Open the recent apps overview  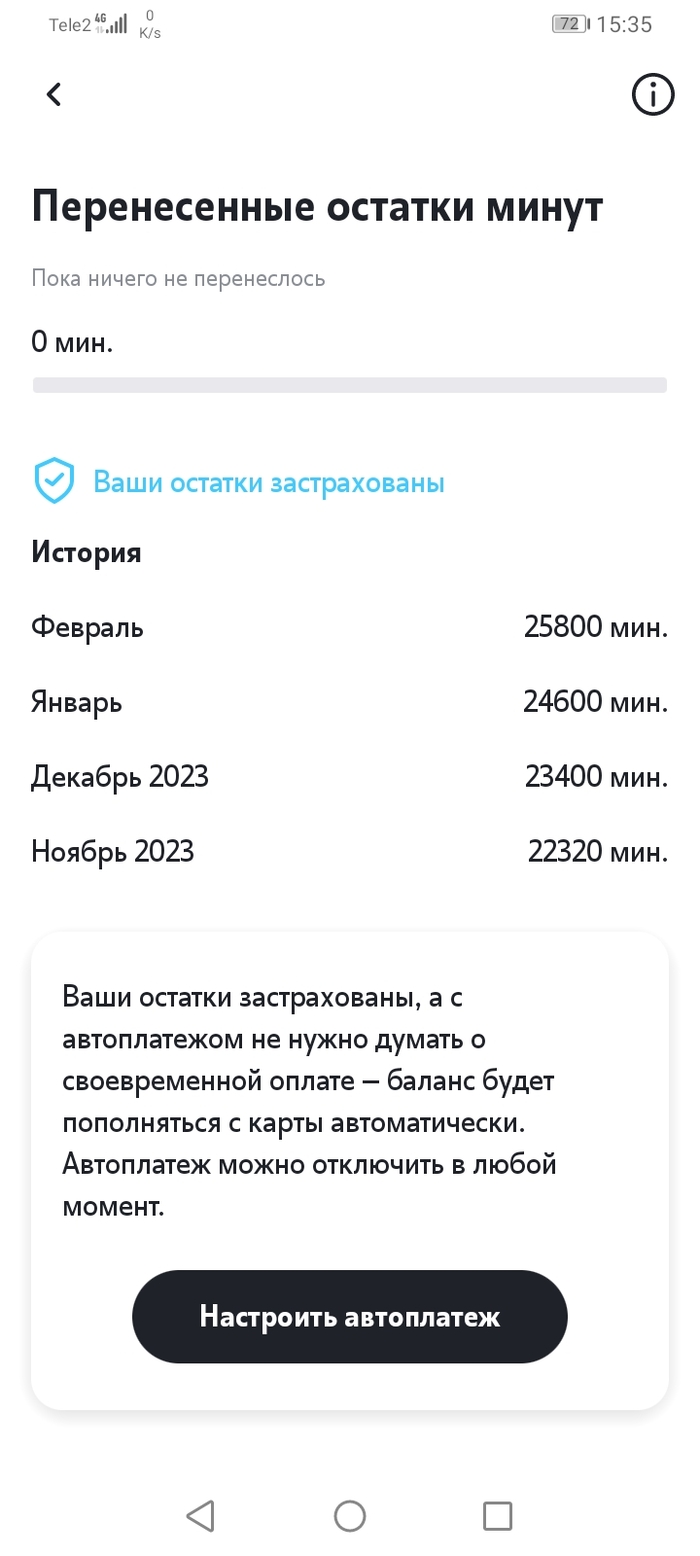497,1516
